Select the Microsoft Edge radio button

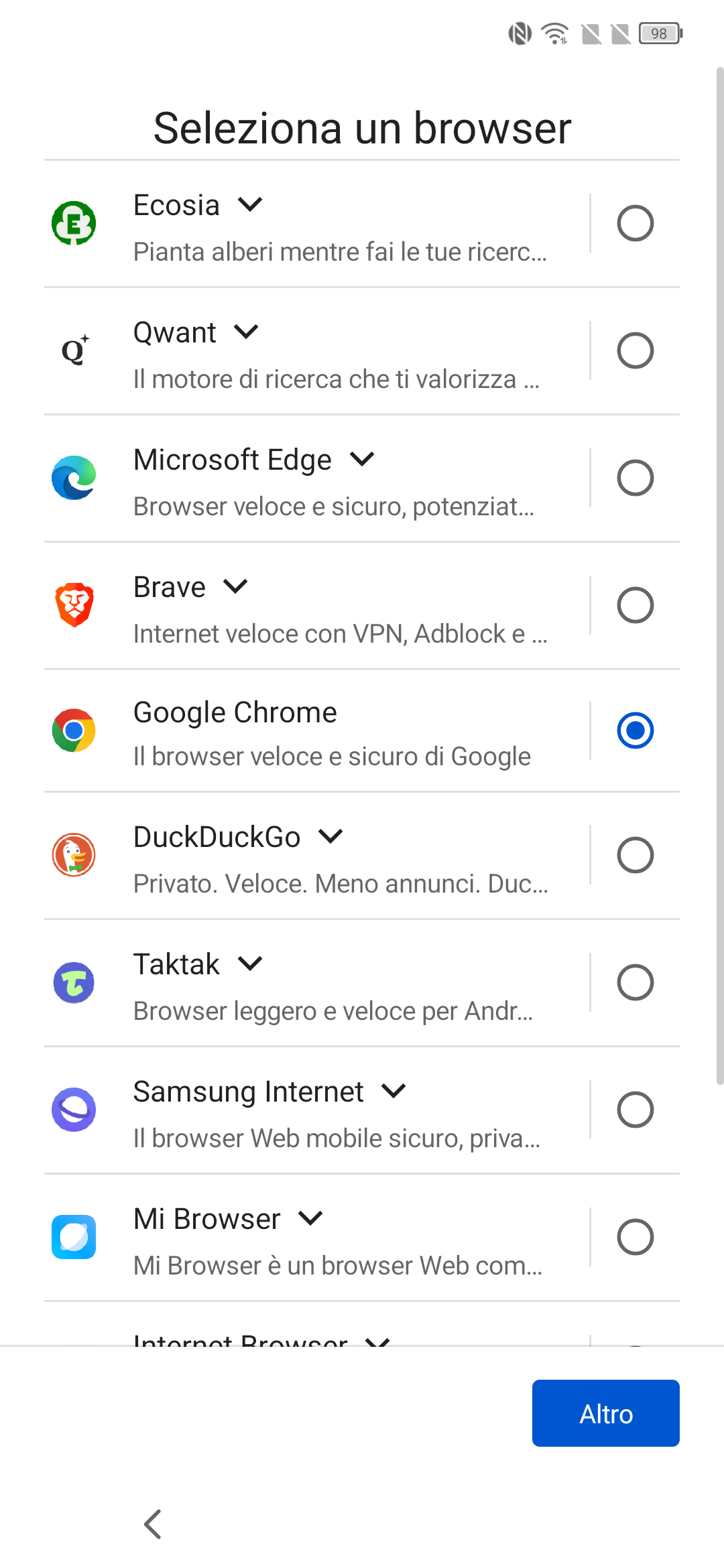click(x=635, y=478)
